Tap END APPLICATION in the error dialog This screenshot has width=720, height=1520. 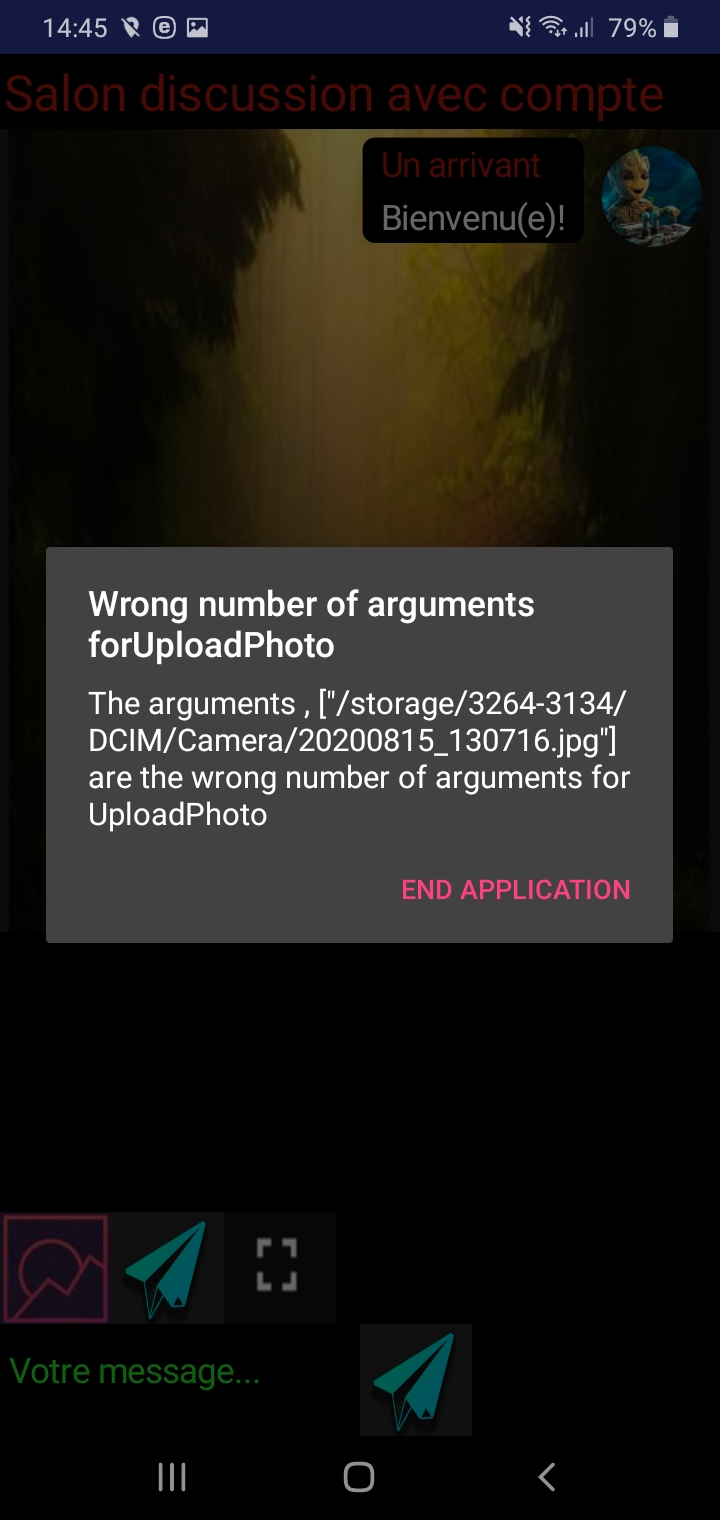(x=516, y=890)
